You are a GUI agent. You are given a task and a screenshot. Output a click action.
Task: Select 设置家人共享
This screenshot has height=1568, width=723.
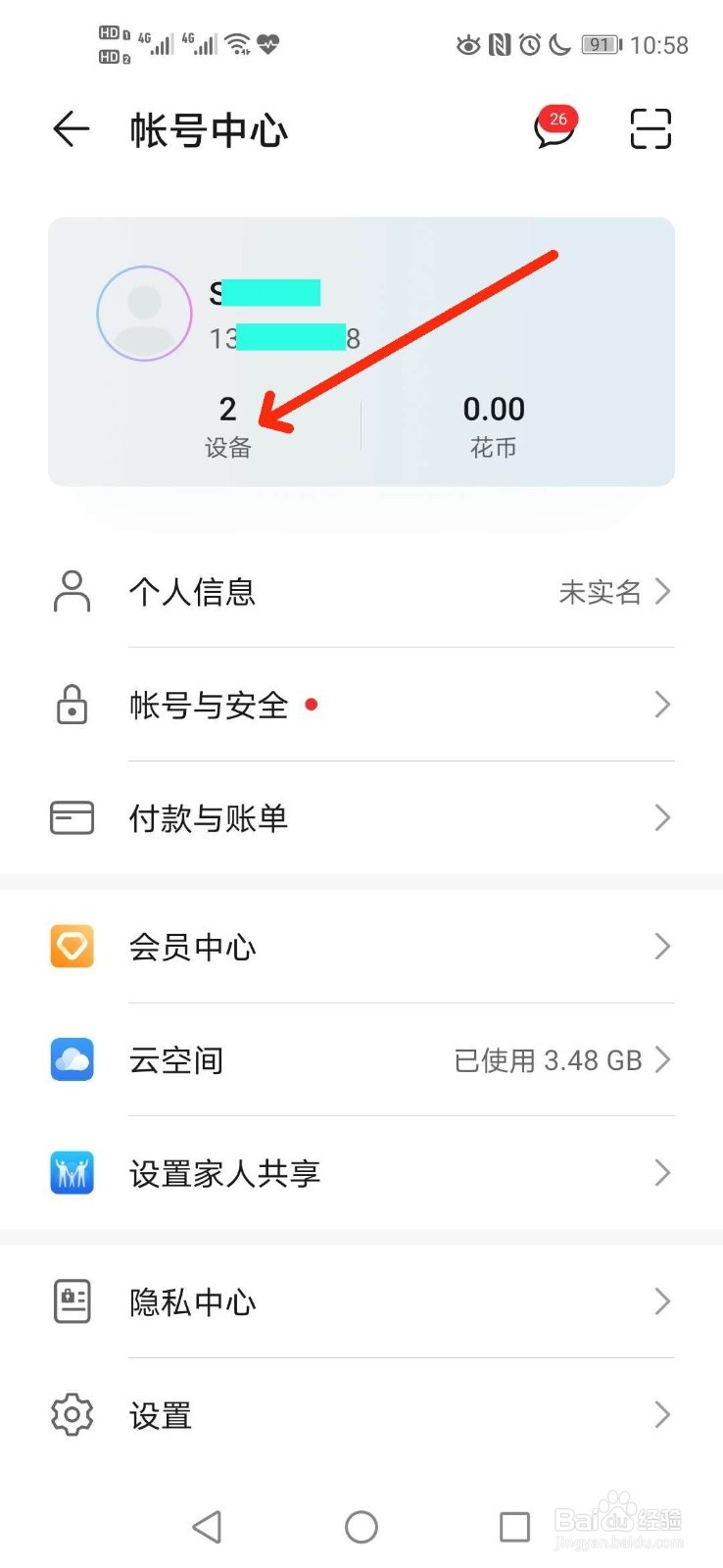tap(361, 1173)
